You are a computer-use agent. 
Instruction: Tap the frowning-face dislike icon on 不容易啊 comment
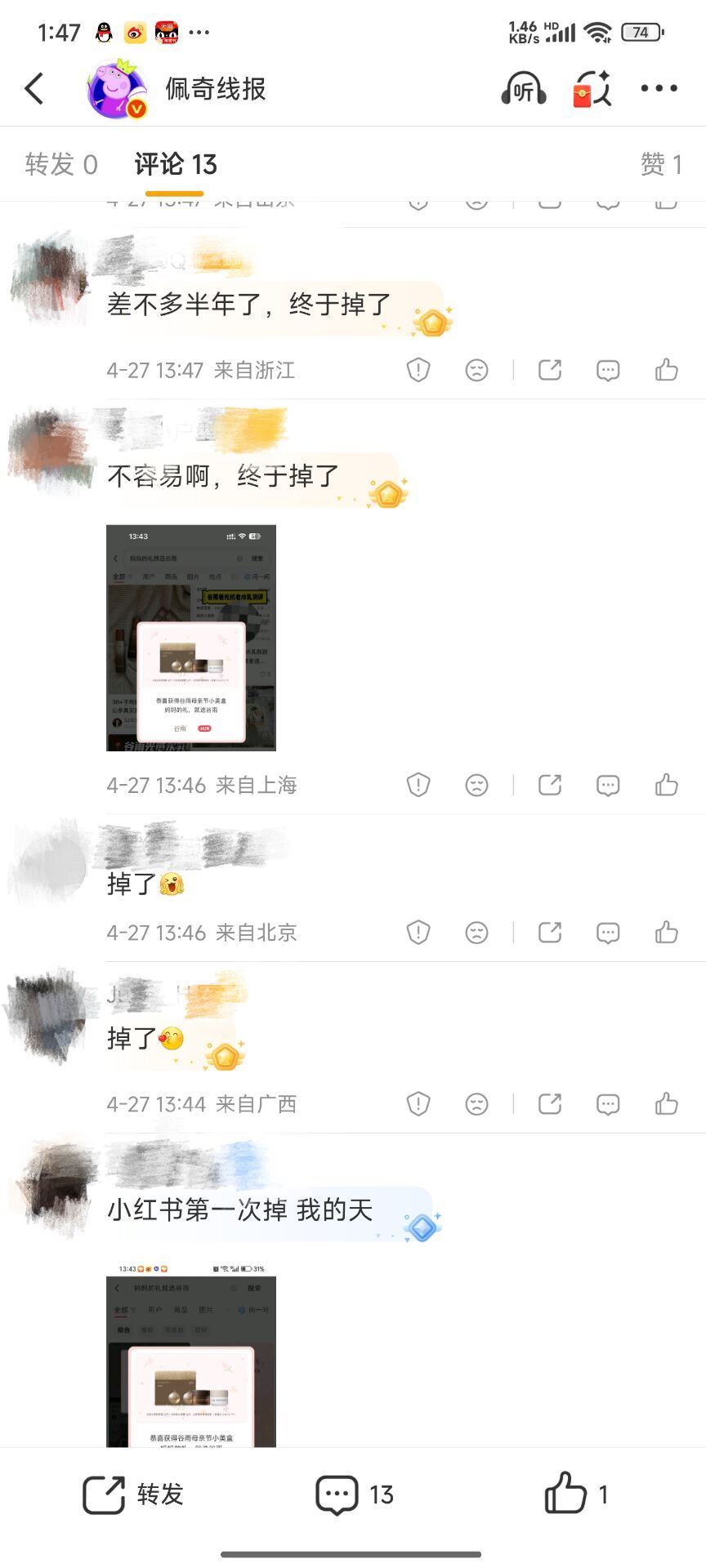pos(477,784)
